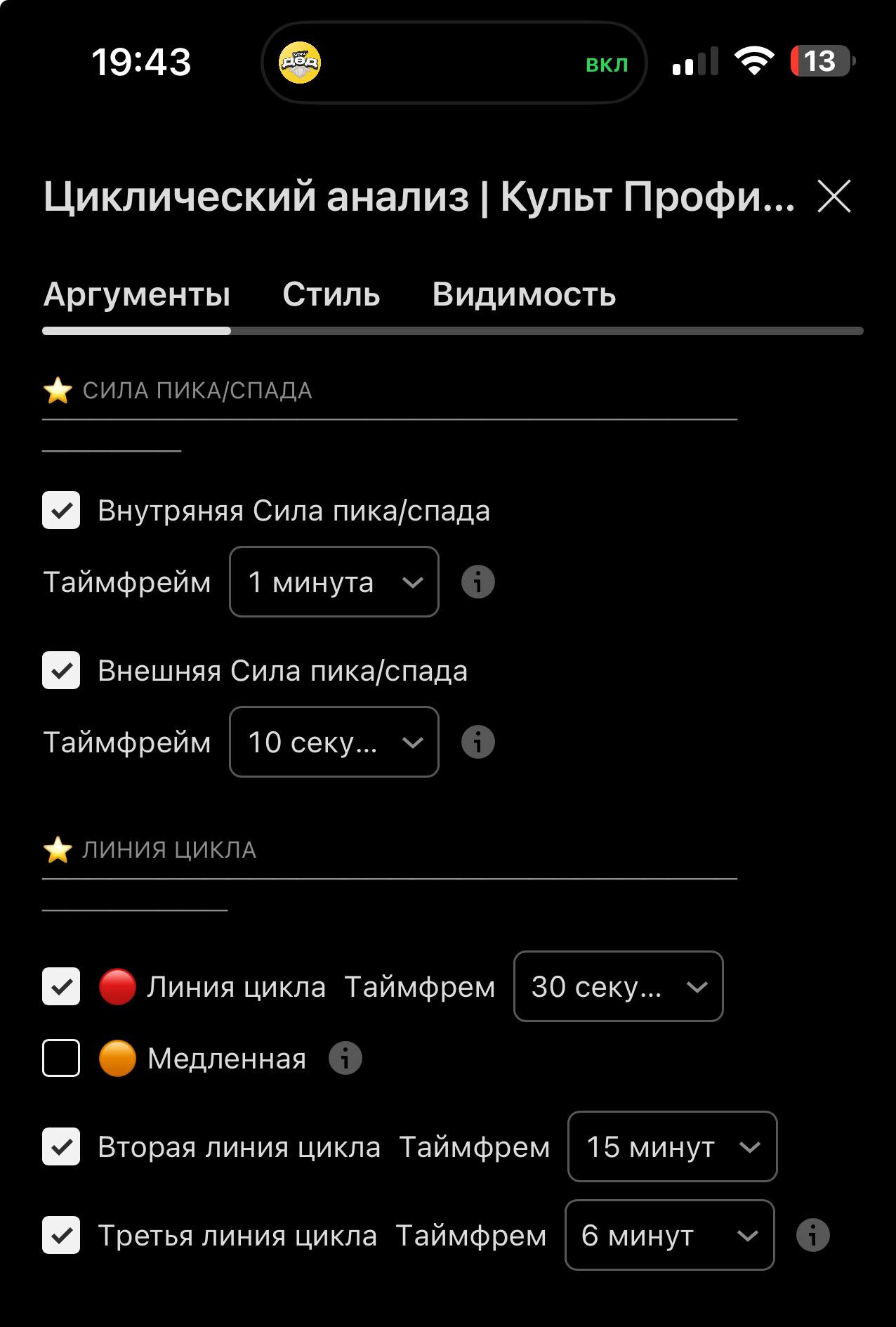Image resolution: width=896 pixels, height=1327 pixels.
Task: Show info next to 6 минут timeframe
Action: [812, 1236]
